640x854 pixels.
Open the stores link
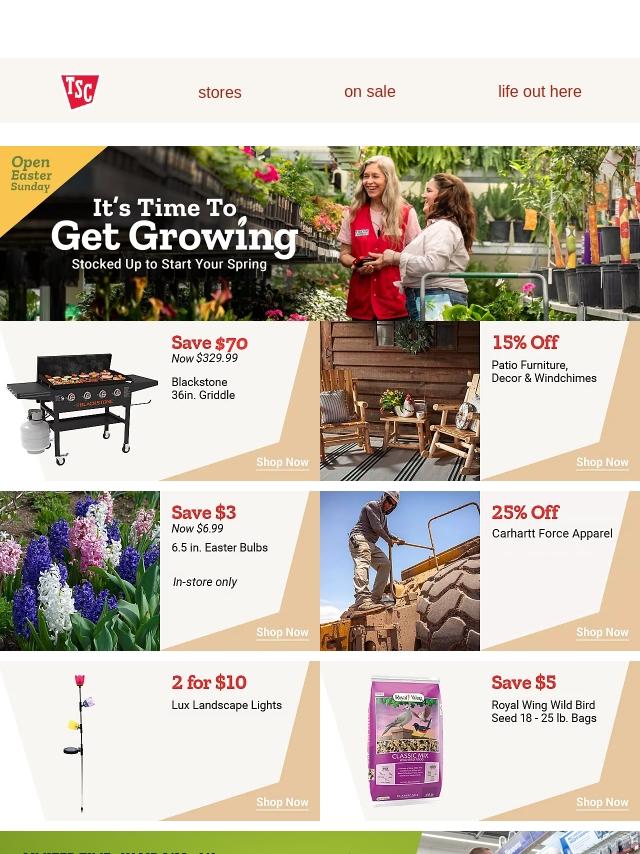pyautogui.click(x=219, y=92)
